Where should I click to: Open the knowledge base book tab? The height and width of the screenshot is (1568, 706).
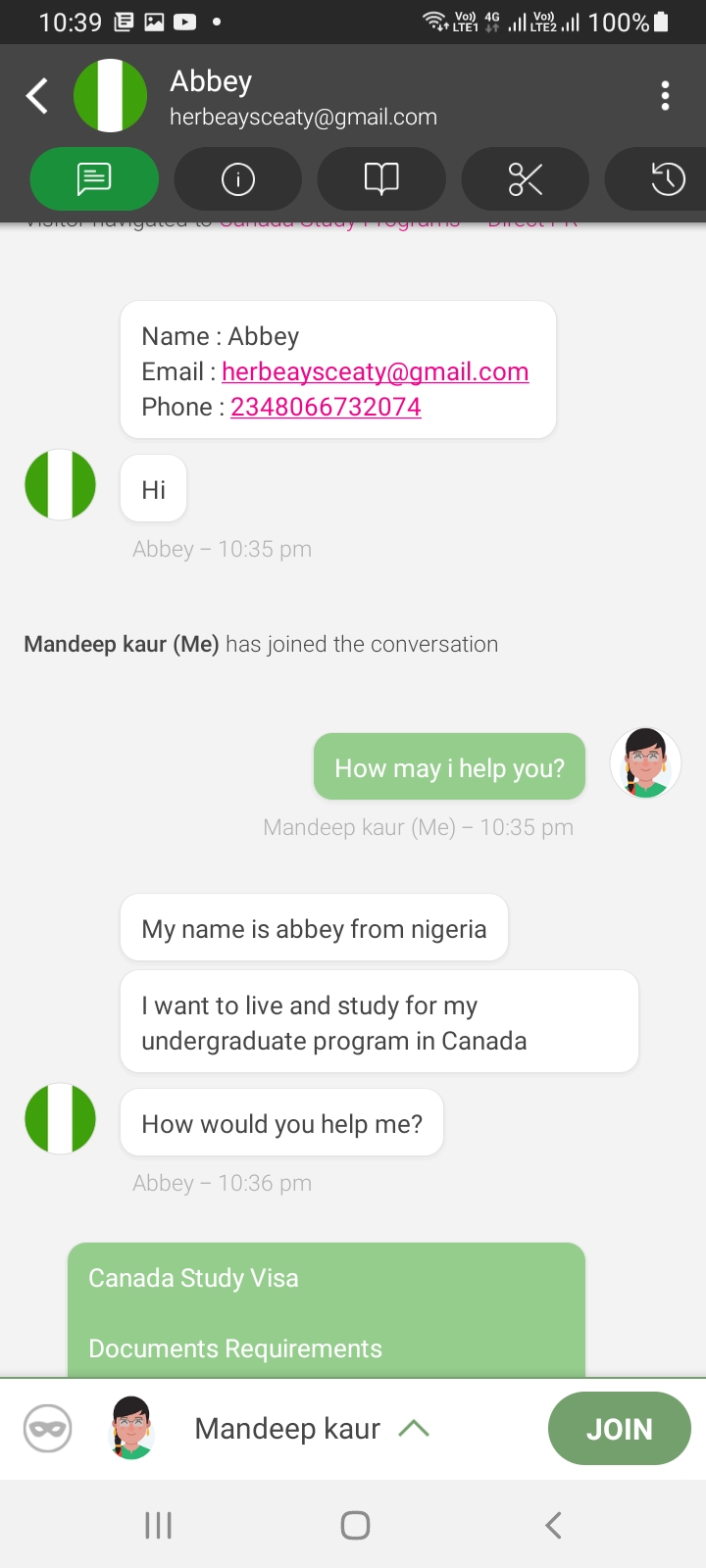point(381,179)
